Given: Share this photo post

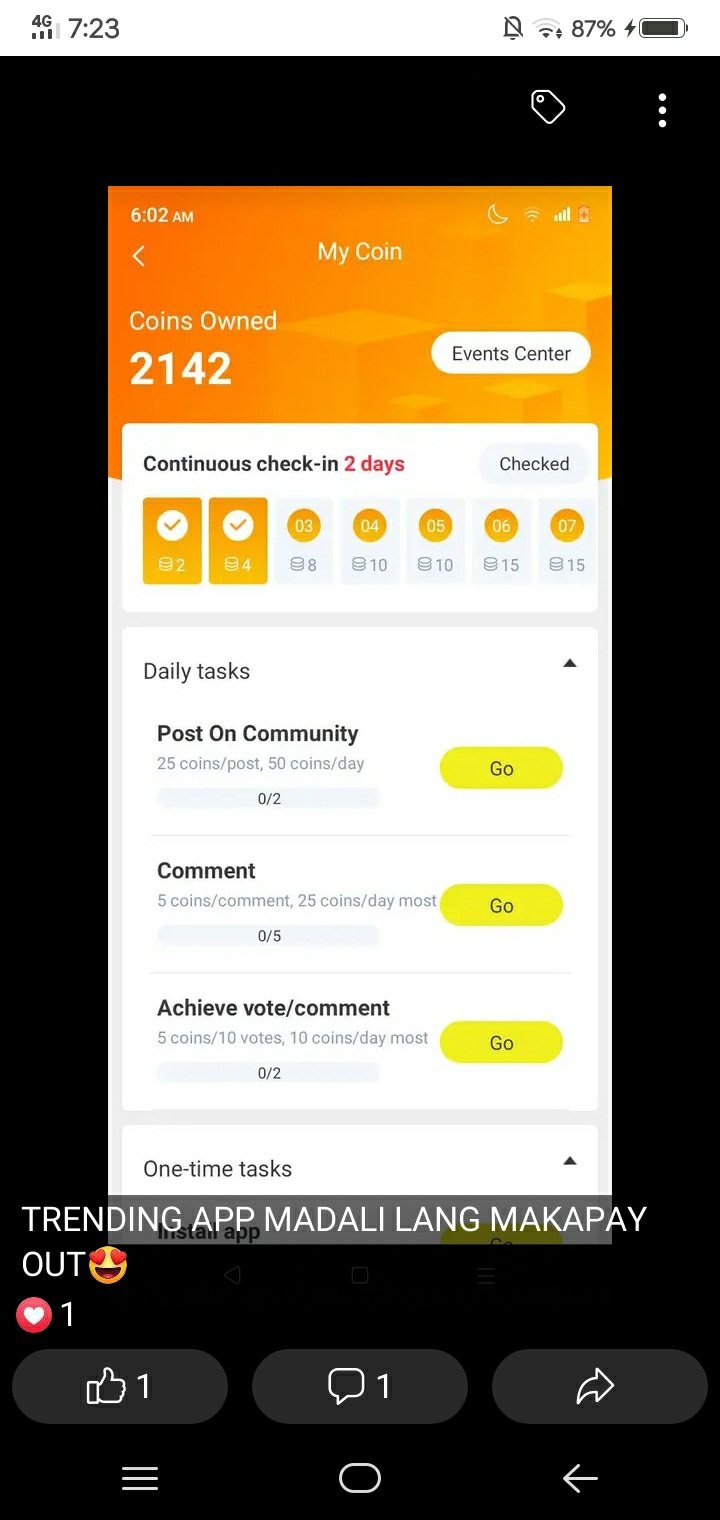Looking at the screenshot, I should [598, 1386].
